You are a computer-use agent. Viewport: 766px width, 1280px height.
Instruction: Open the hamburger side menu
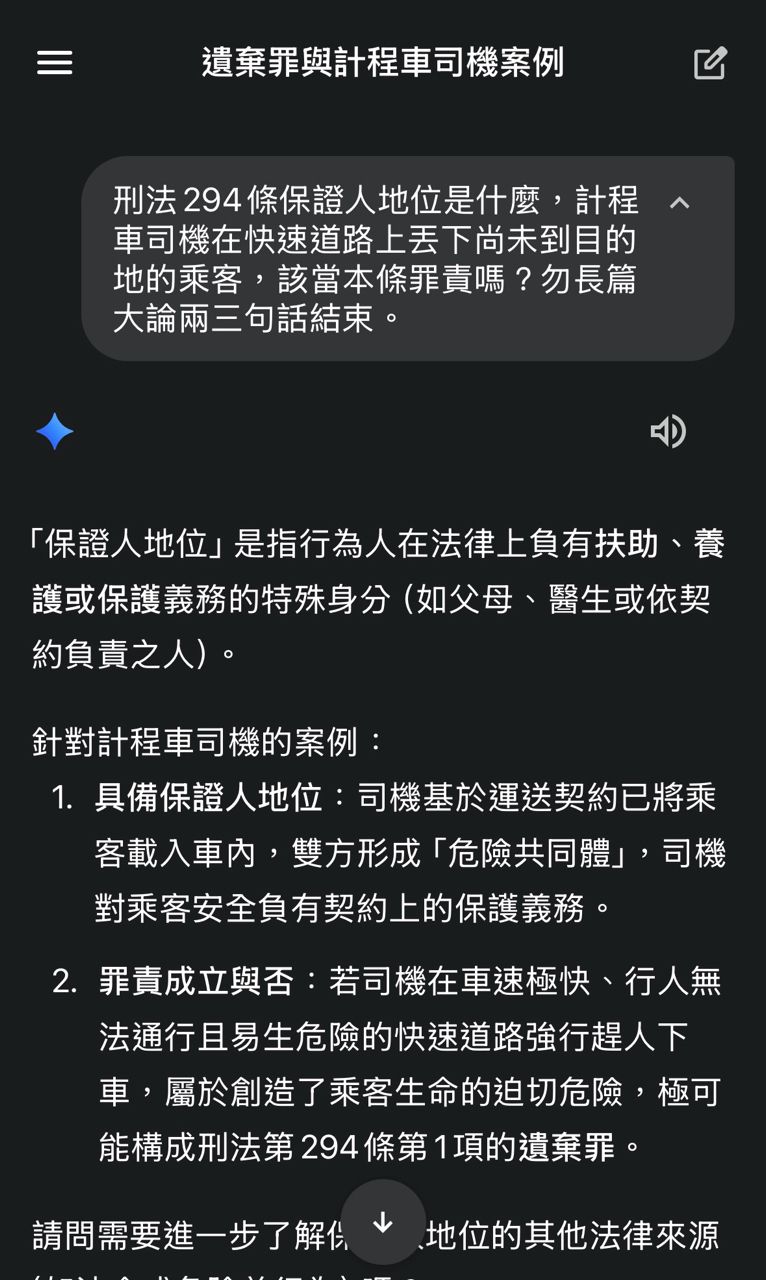[x=55, y=63]
